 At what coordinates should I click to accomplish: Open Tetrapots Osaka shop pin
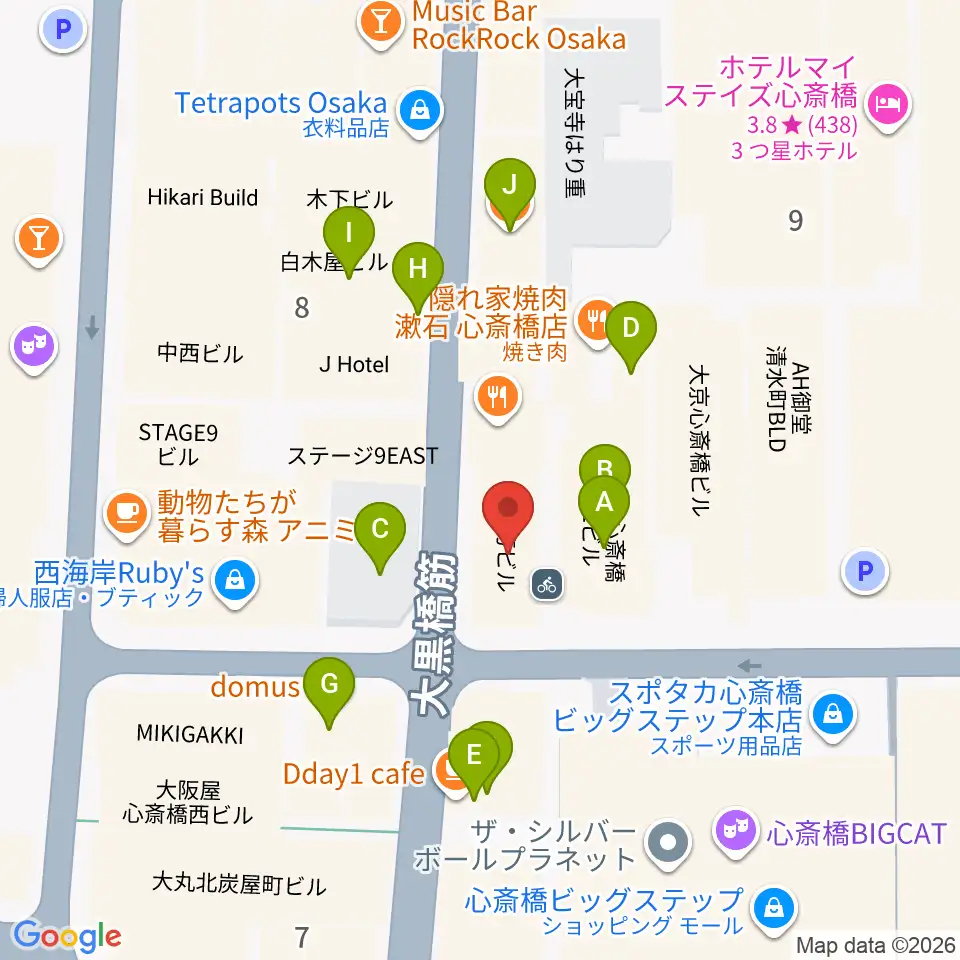pyautogui.click(x=419, y=113)
